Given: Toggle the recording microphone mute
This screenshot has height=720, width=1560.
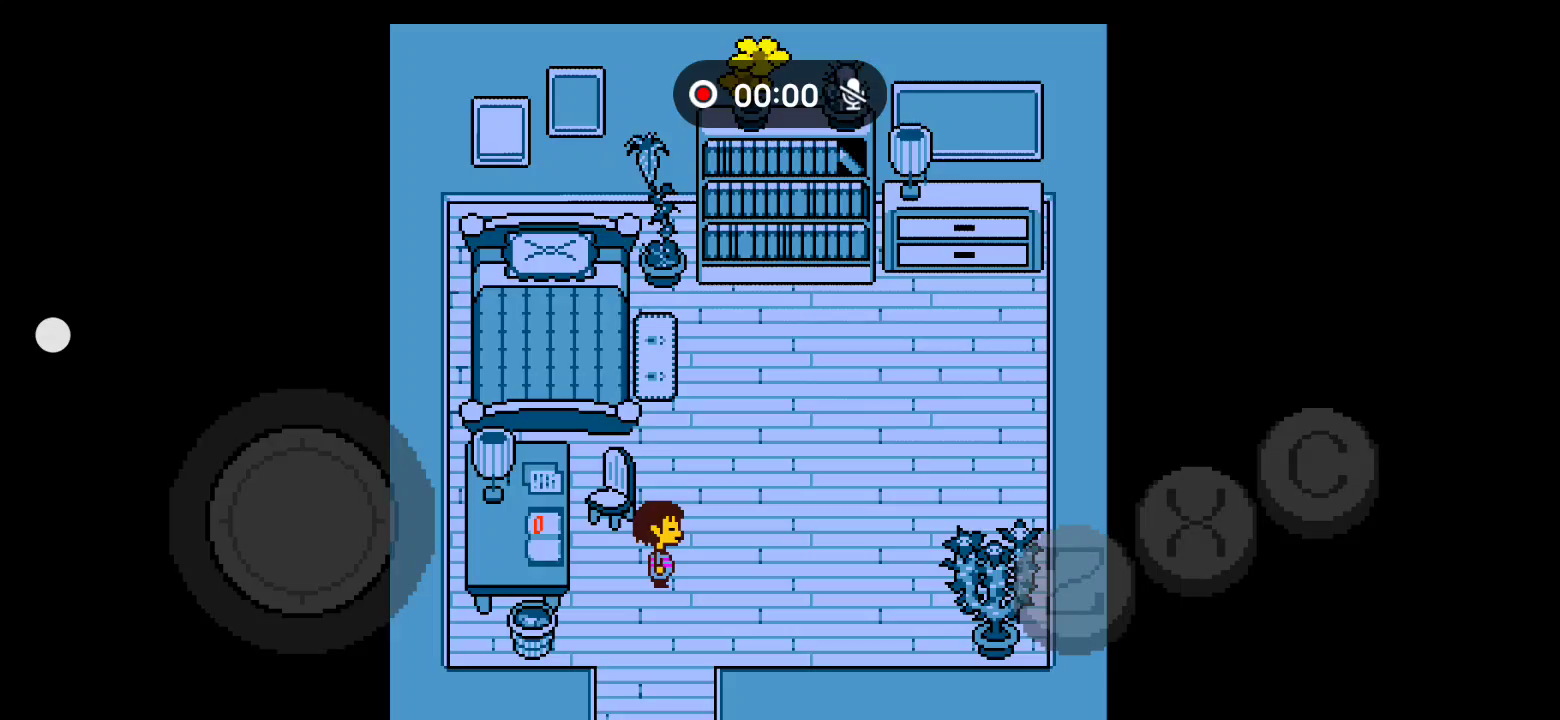Looking at the screenshot, I should click(x=852, y=95).
